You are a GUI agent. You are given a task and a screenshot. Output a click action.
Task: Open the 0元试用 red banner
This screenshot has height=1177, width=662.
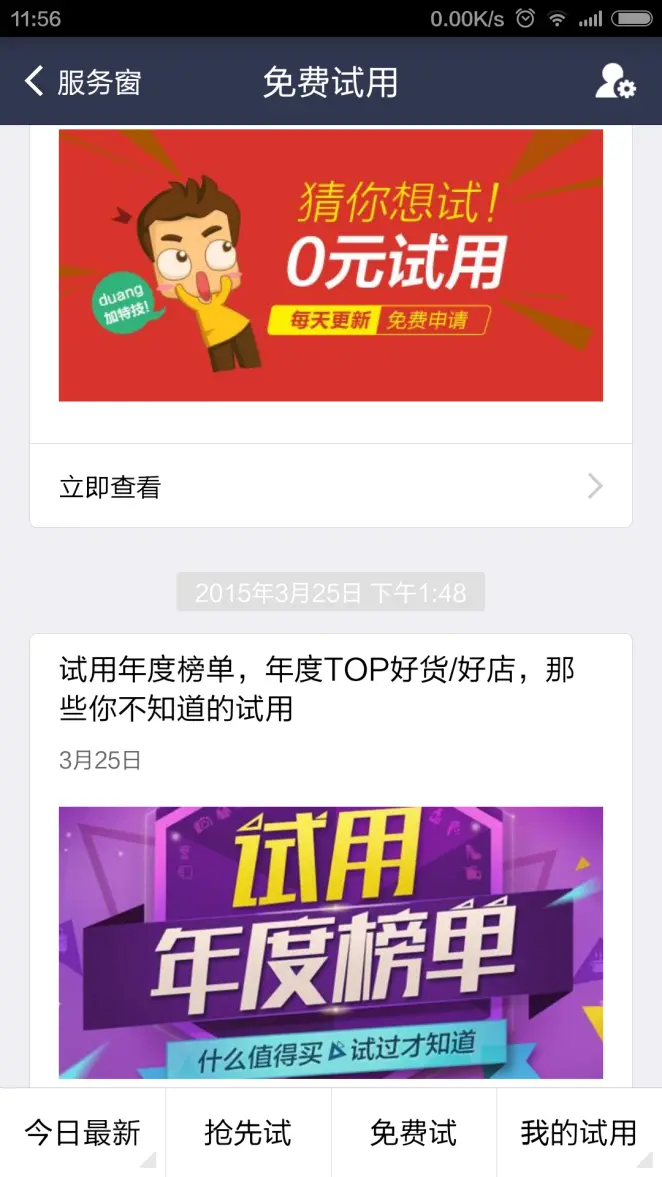click(x=330, y=265)
